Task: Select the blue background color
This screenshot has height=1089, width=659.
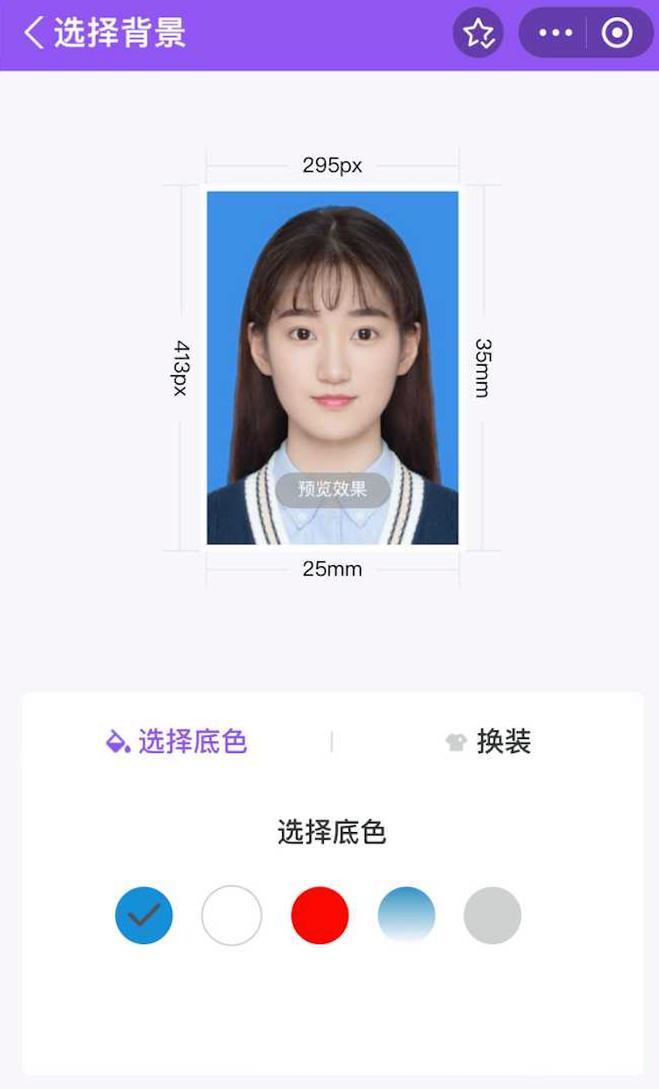Action: pos(144,915)
